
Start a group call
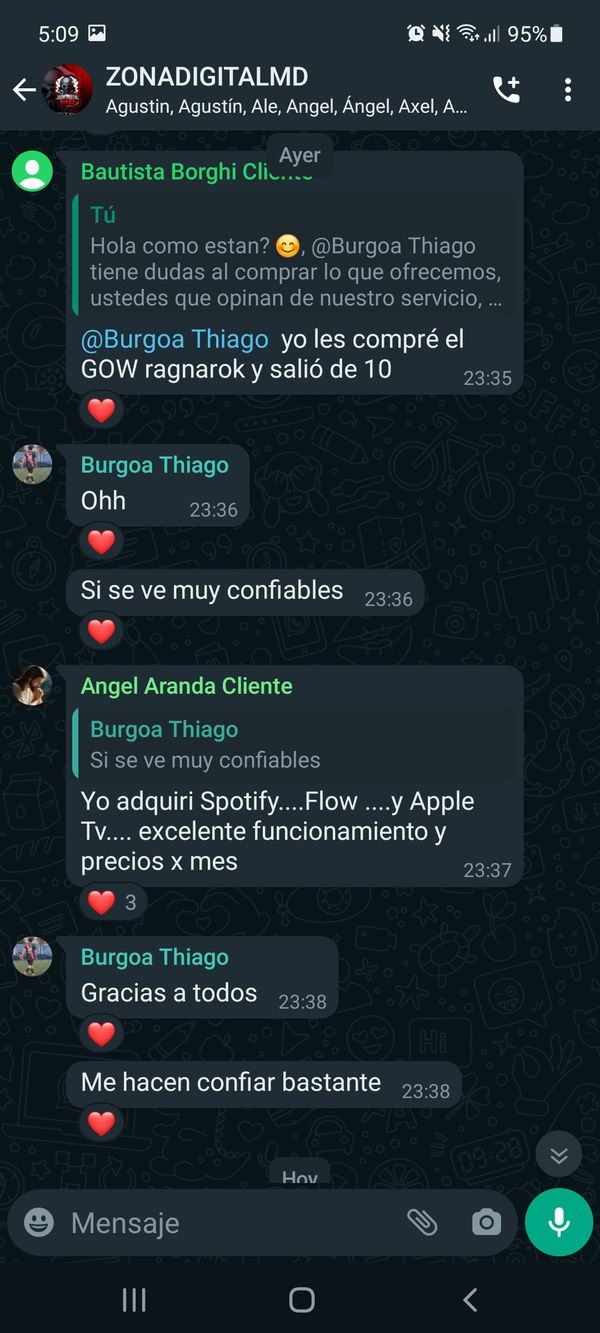pos(507,90)
